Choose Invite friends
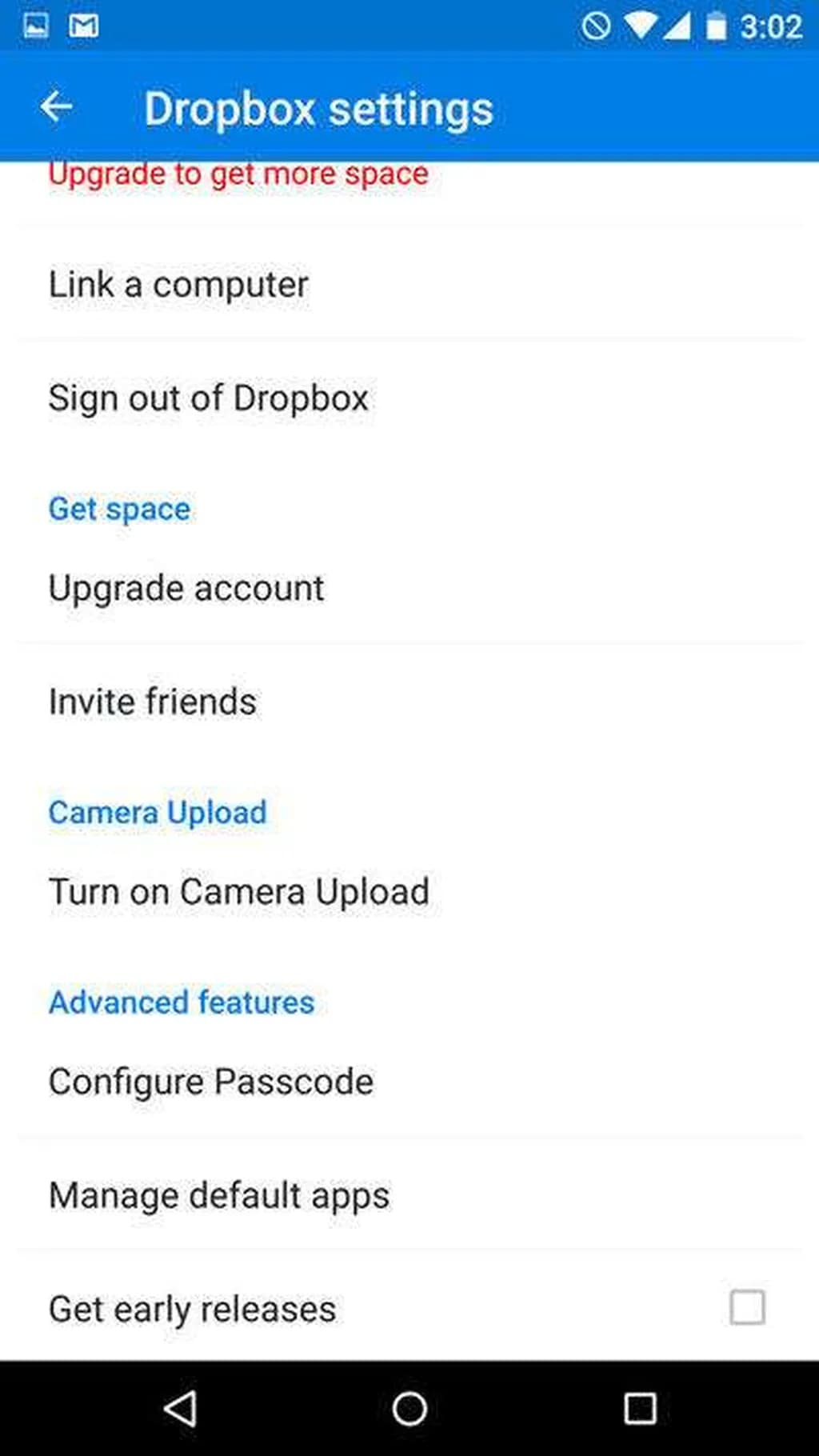This screenshot has height=1456, width=819. [153, 702]
